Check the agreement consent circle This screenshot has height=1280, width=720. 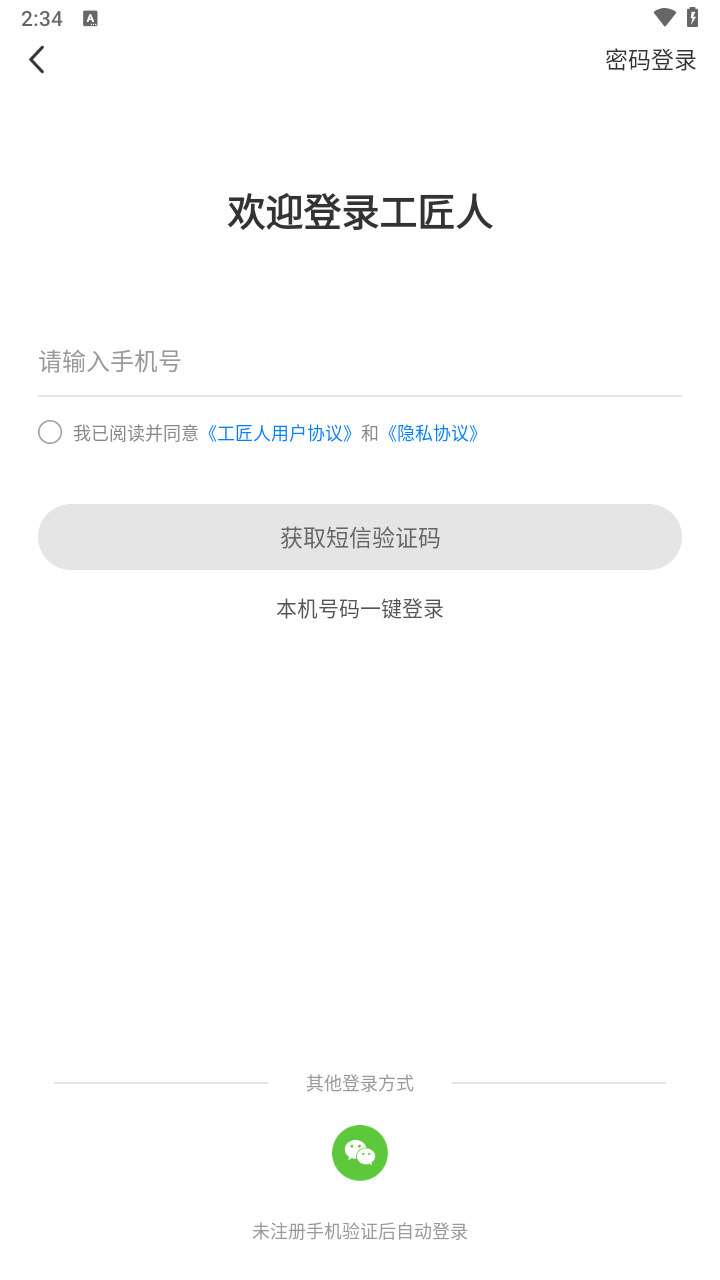[50, 432]
